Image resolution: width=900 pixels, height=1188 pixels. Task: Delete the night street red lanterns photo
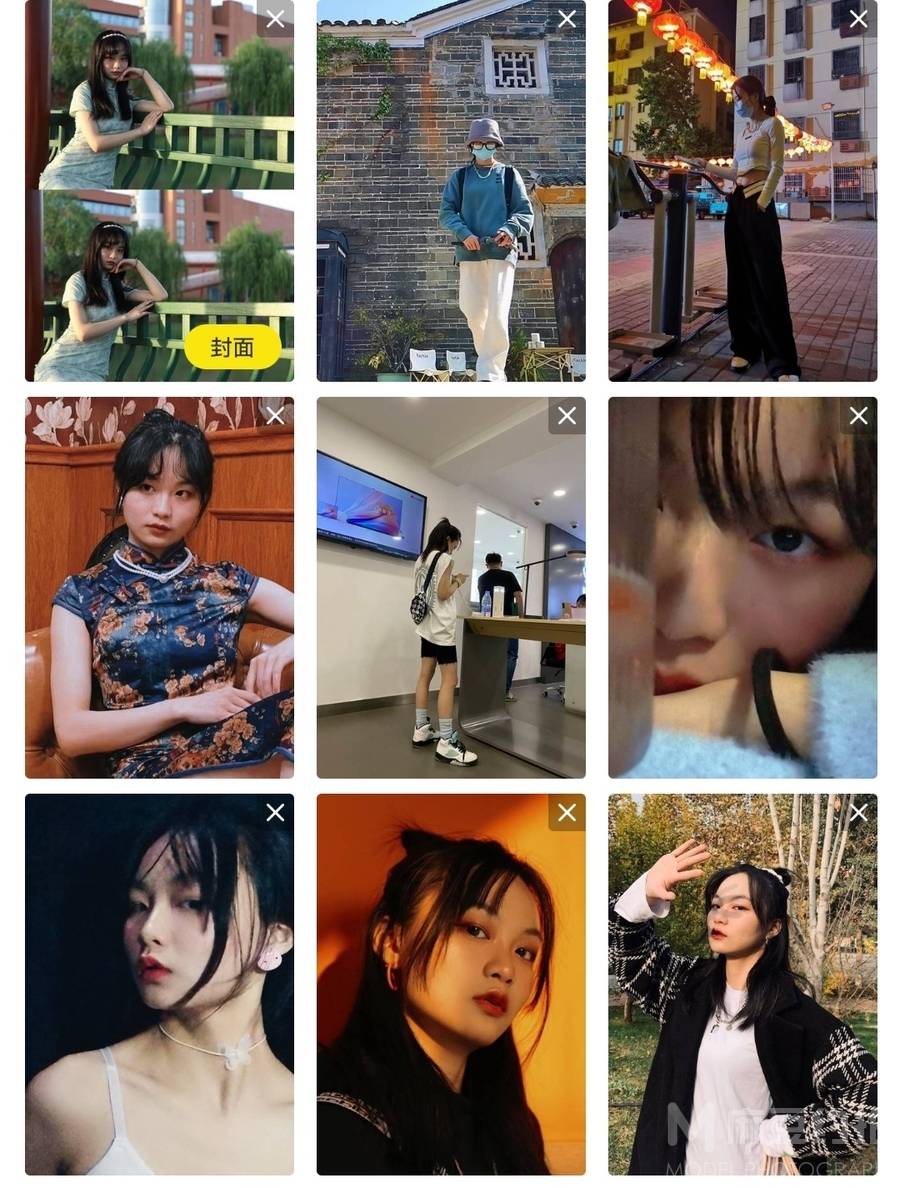[858, 18]
